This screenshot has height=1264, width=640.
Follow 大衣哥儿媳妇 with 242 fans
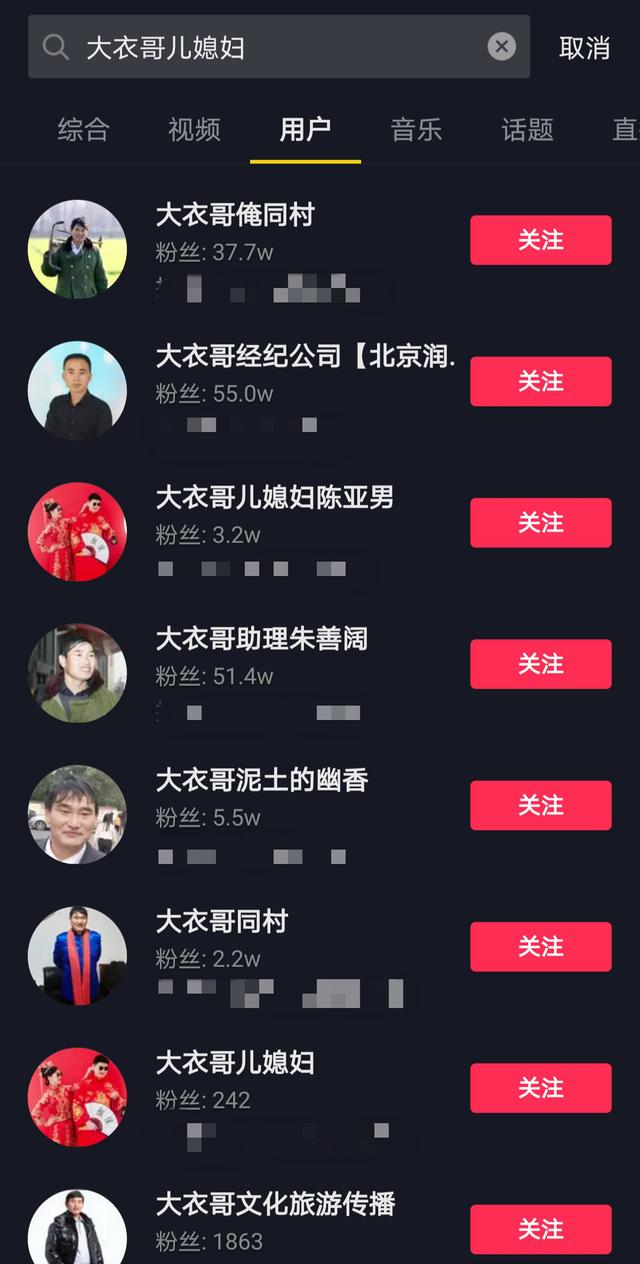pos(540,1088)
